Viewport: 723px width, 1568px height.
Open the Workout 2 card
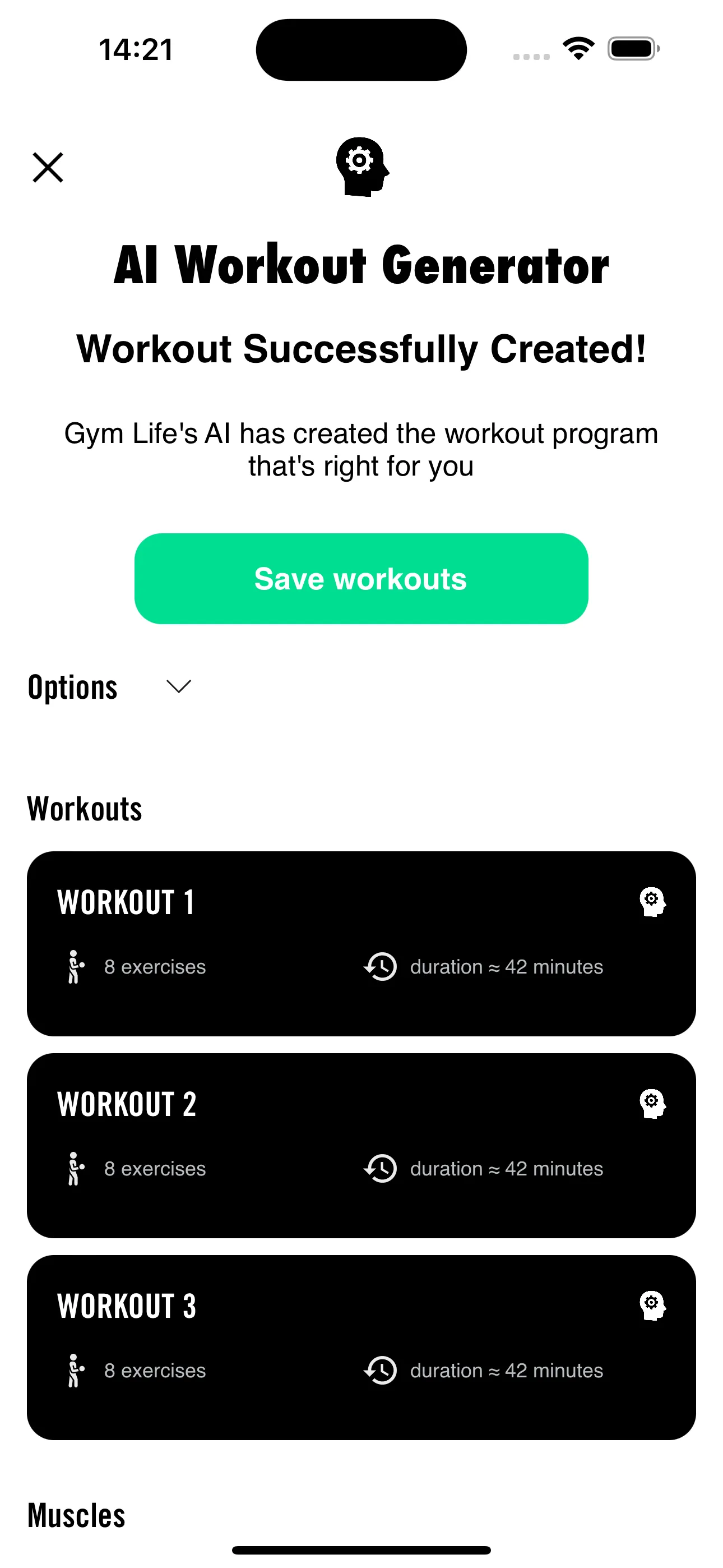(361, 1146)
